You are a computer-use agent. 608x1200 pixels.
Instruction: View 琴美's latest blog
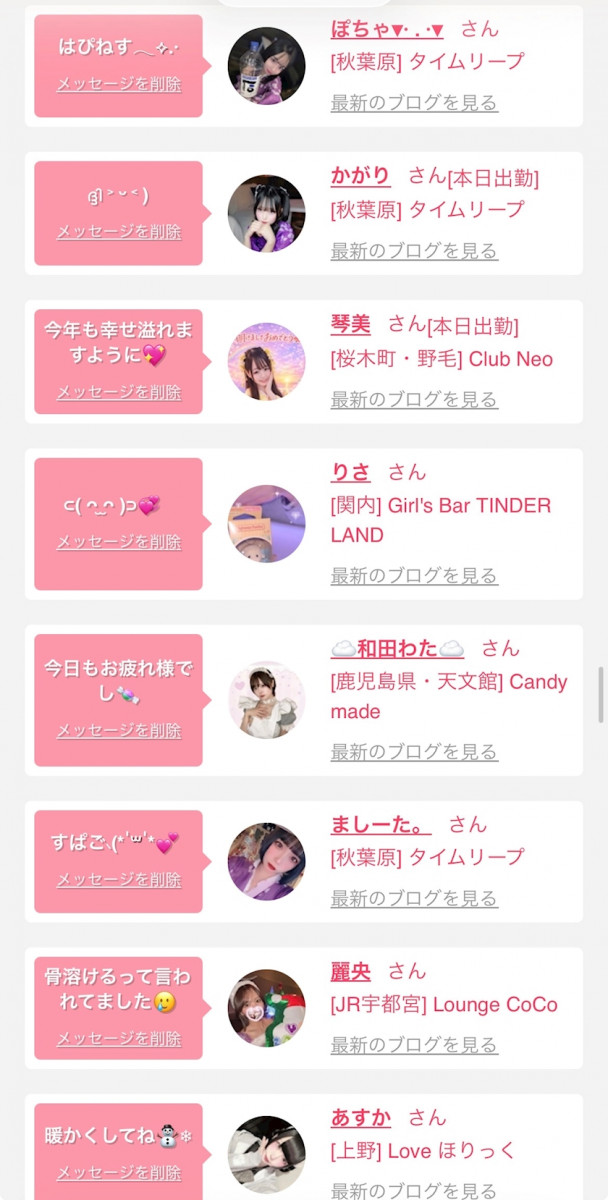414,399
